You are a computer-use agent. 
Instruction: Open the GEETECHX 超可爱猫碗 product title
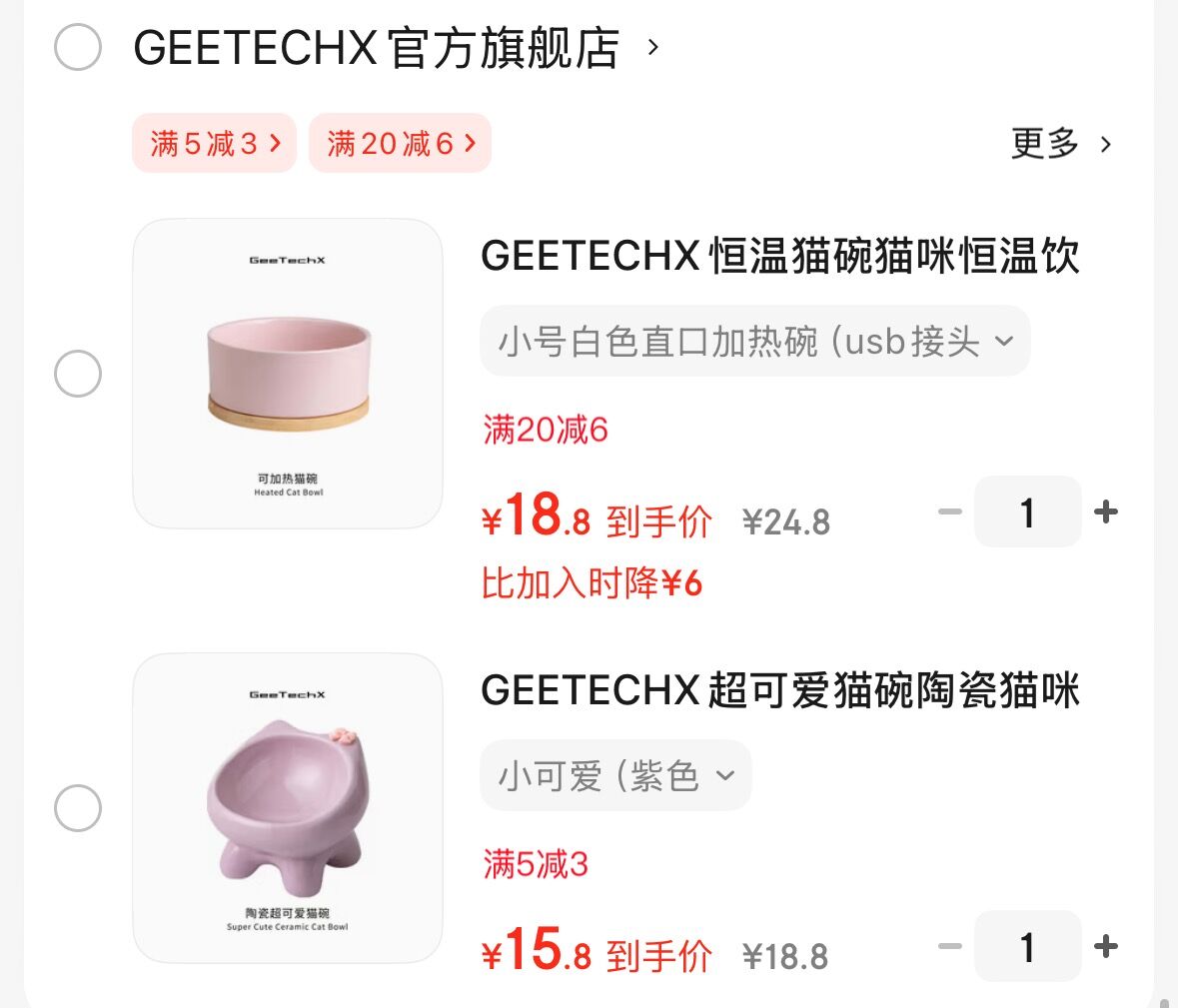tap(779, 690)
